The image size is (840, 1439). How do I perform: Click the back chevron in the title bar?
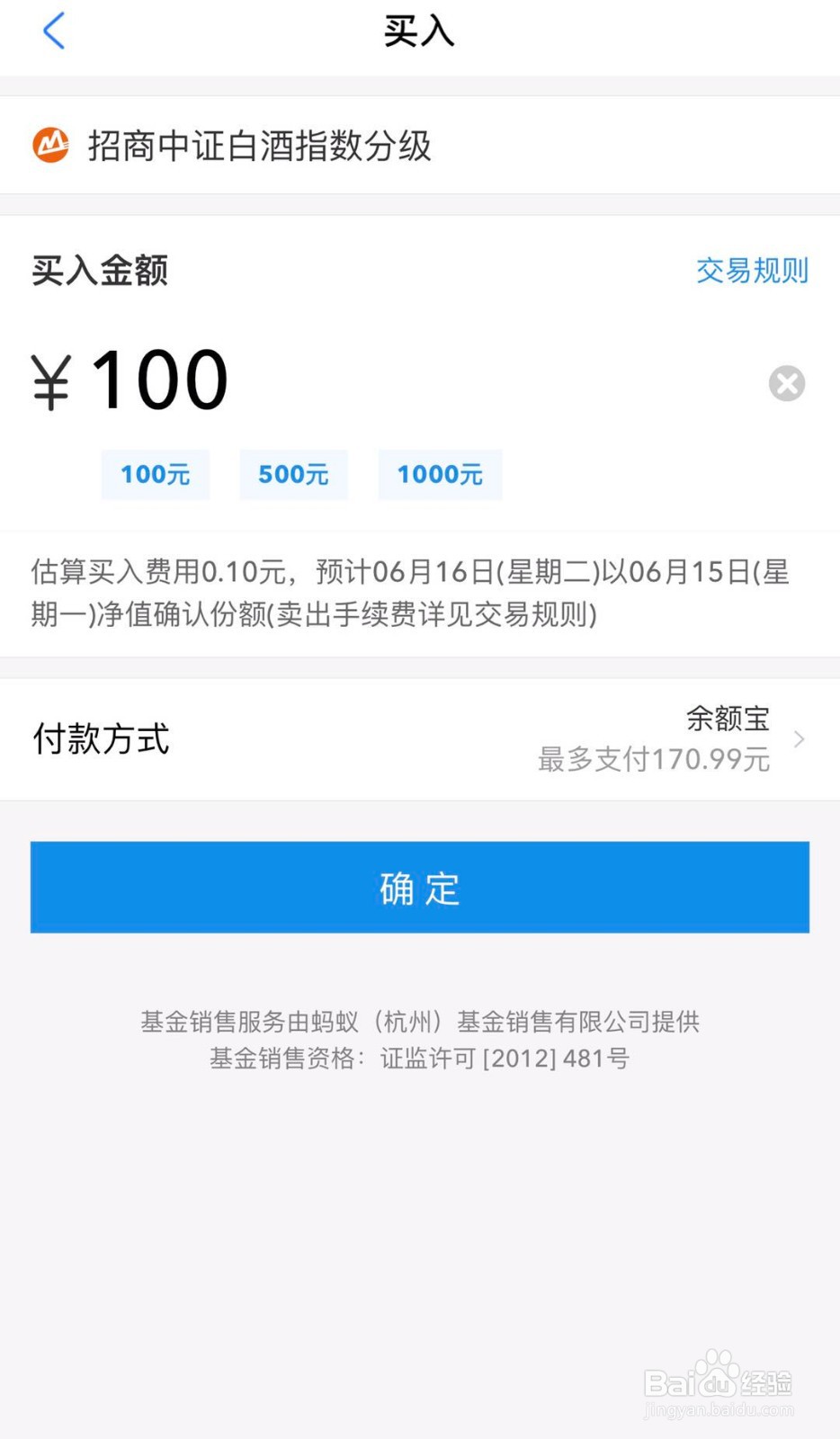click(54, 30)
